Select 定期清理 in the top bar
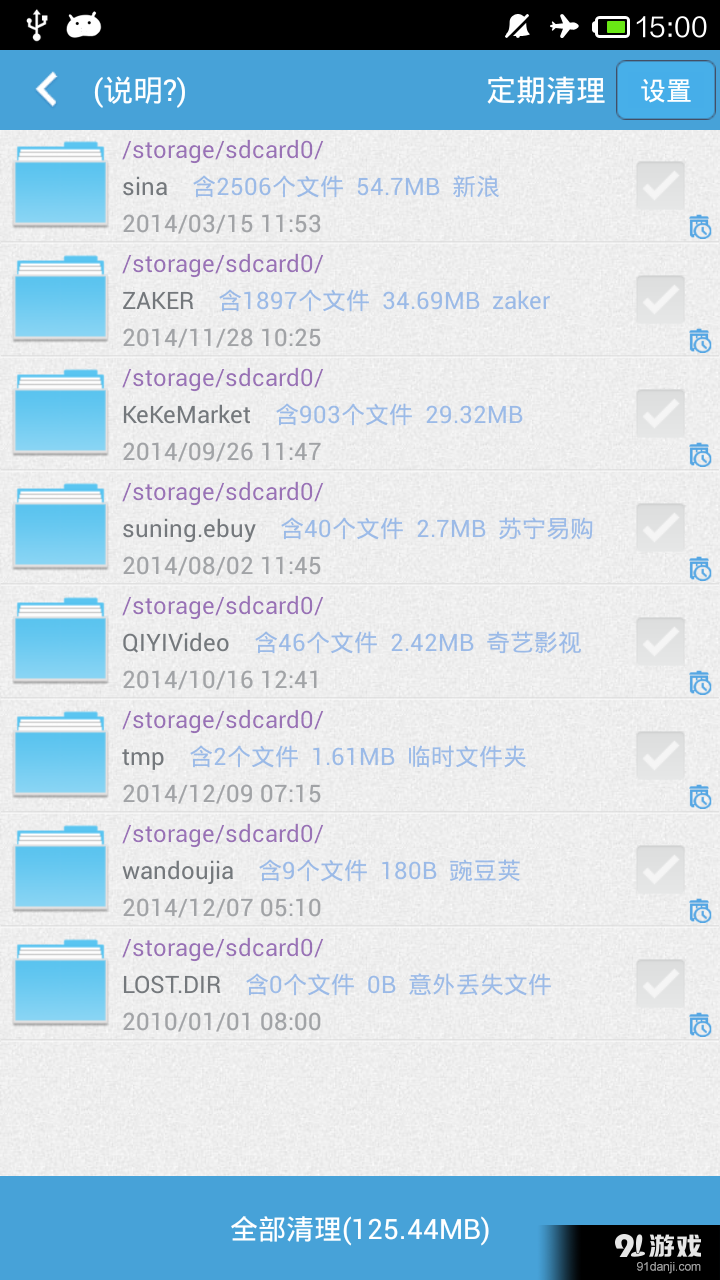 tap(545, 90)
